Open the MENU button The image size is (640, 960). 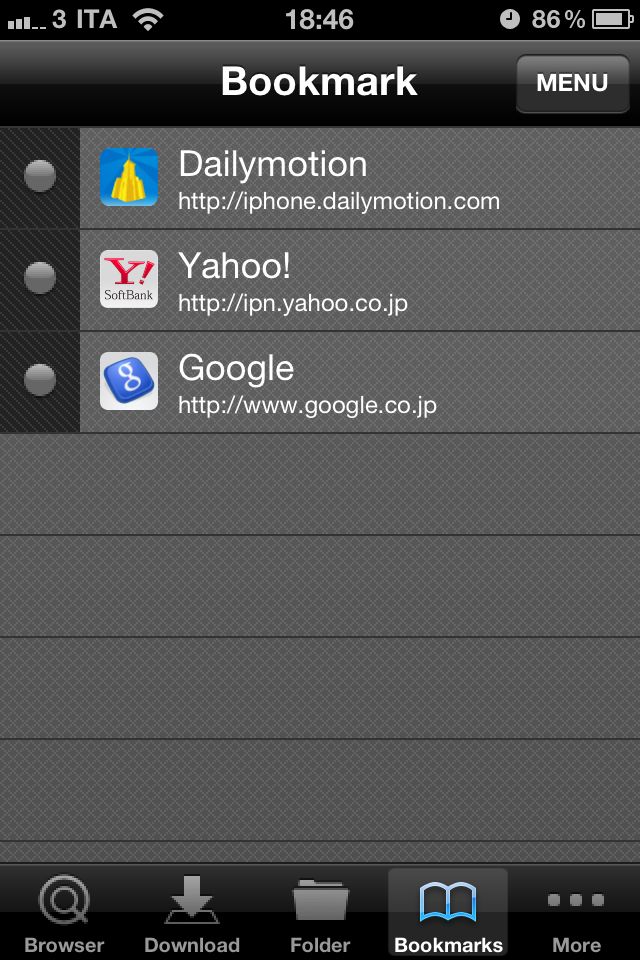(572, 83)
